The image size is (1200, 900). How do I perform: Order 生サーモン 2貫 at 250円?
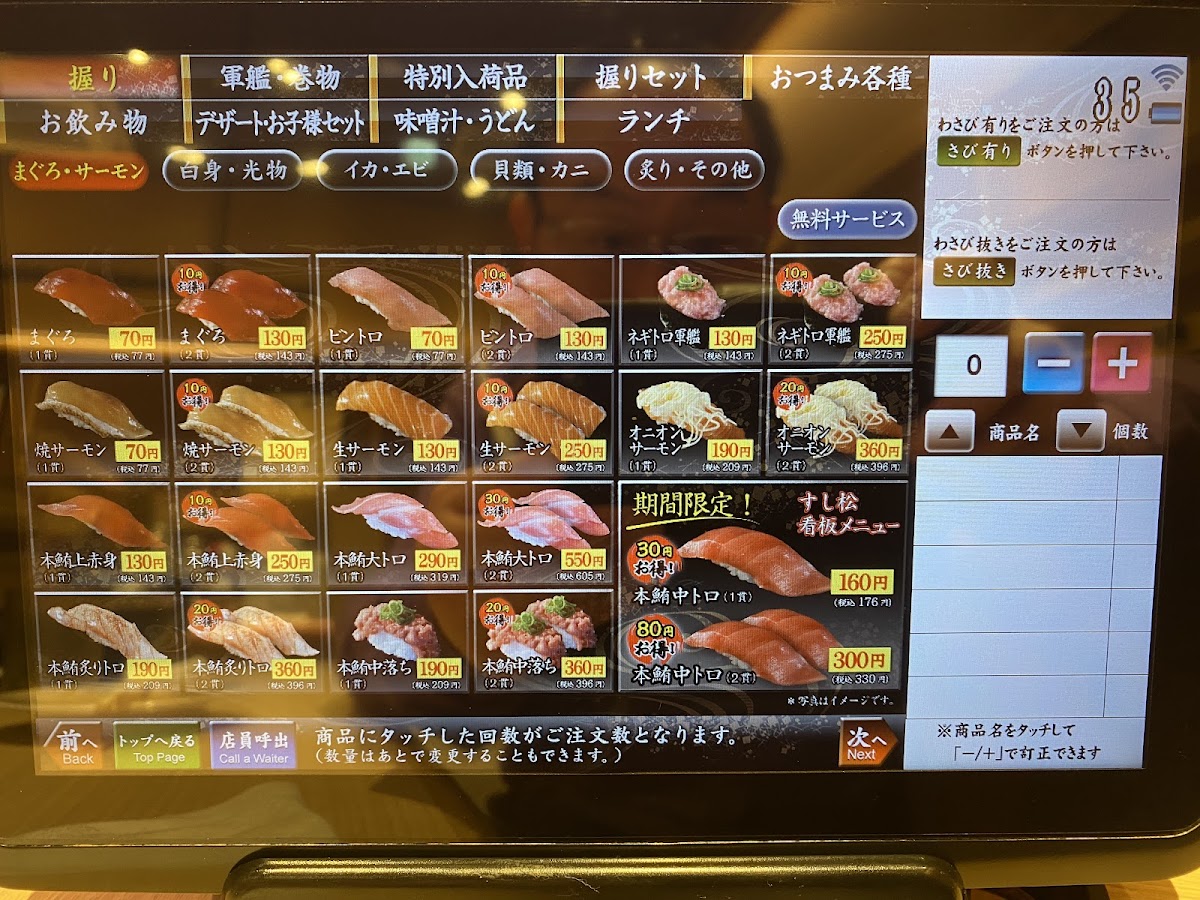[543, 422]
